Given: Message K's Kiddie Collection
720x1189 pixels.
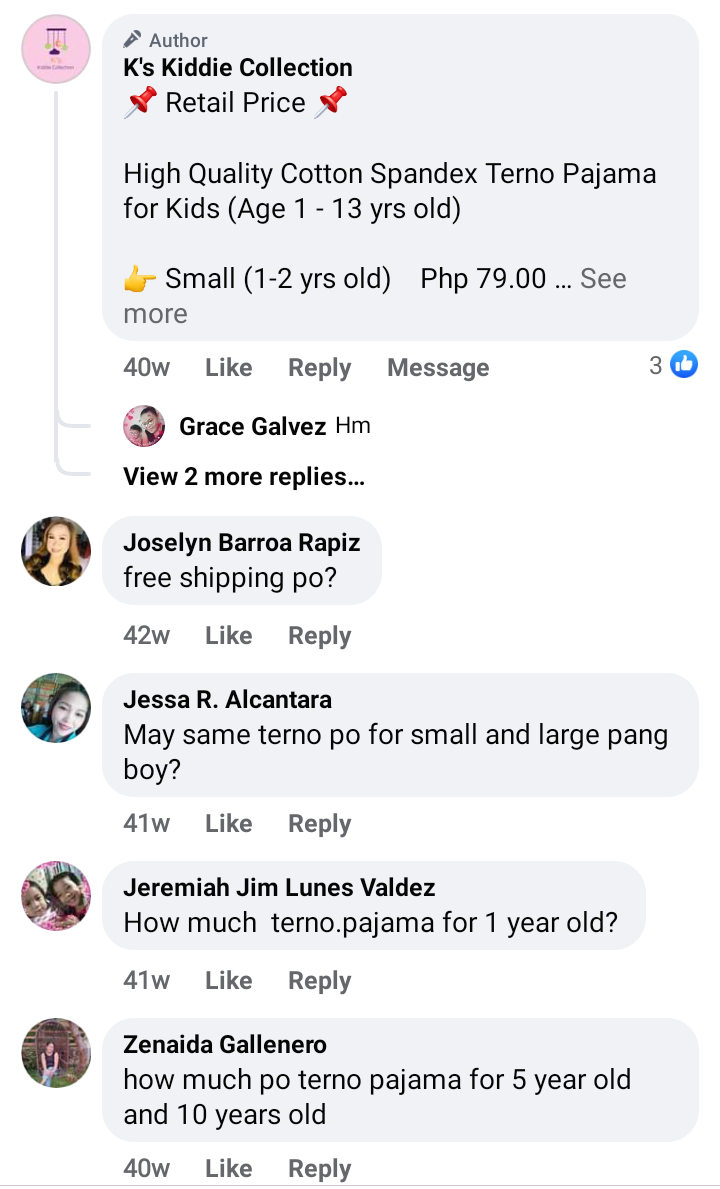Looking at the screenshot, I should tap(438, 368).
